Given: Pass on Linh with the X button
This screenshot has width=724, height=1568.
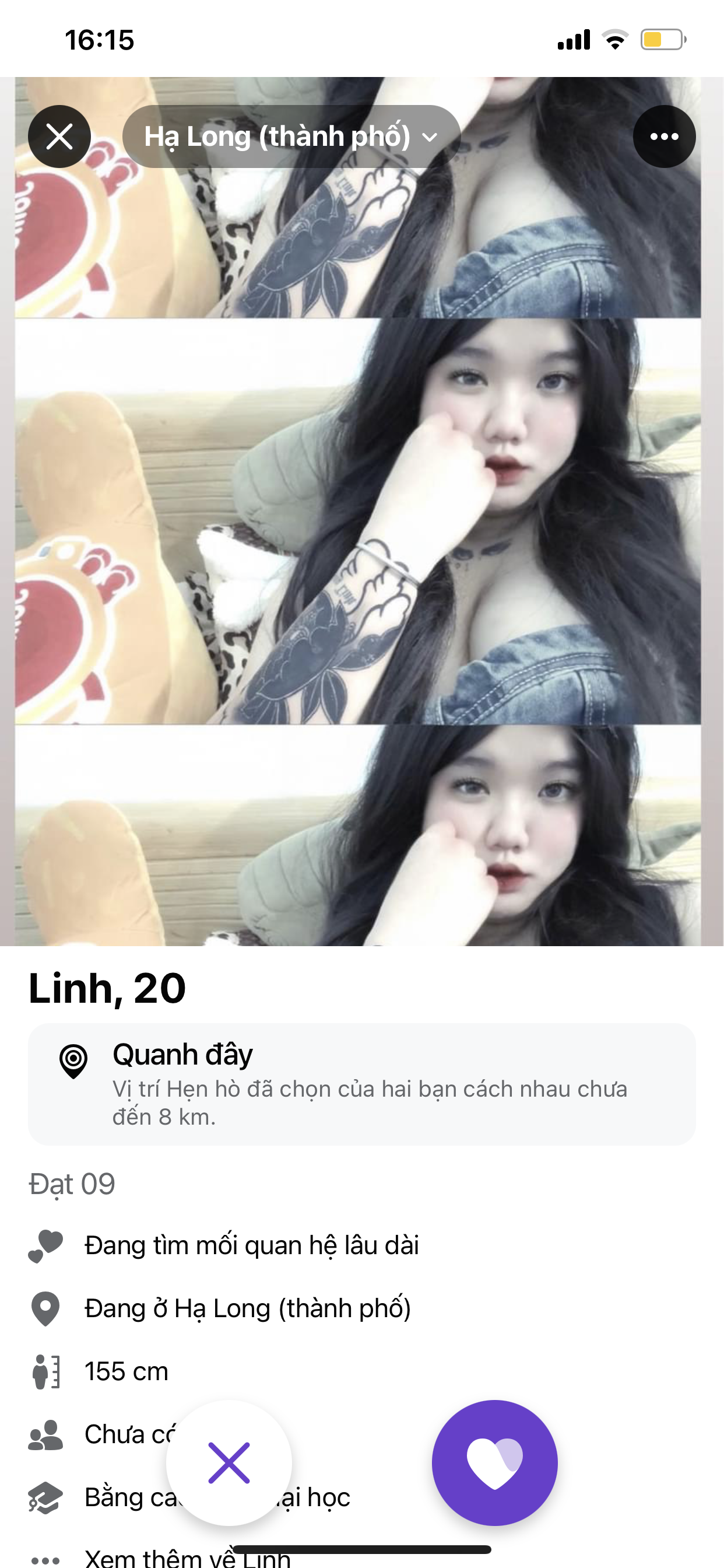Looking at the screenshot, I should [229, 1462].
